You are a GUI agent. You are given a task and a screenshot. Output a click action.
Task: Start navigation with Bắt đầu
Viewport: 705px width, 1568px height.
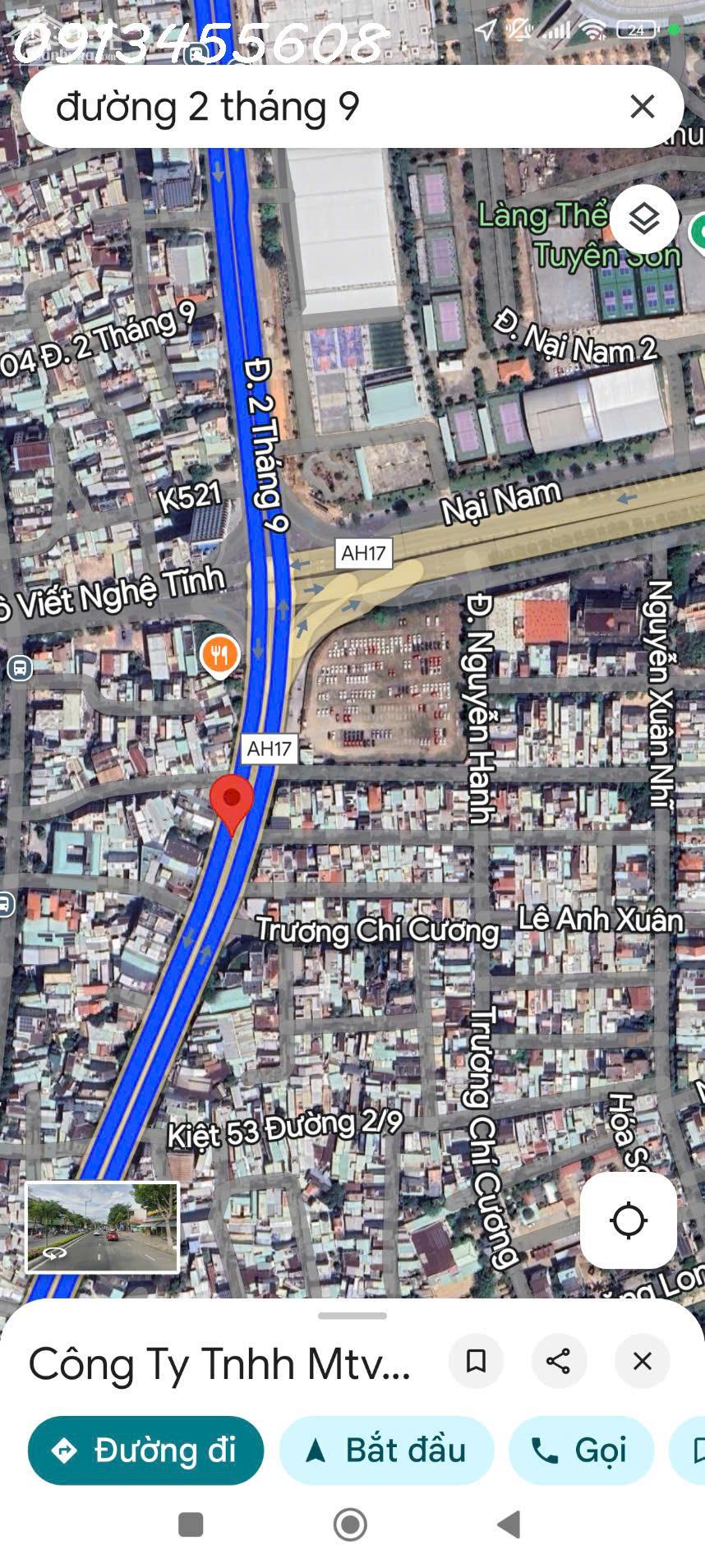click(x=386, y=1450)
